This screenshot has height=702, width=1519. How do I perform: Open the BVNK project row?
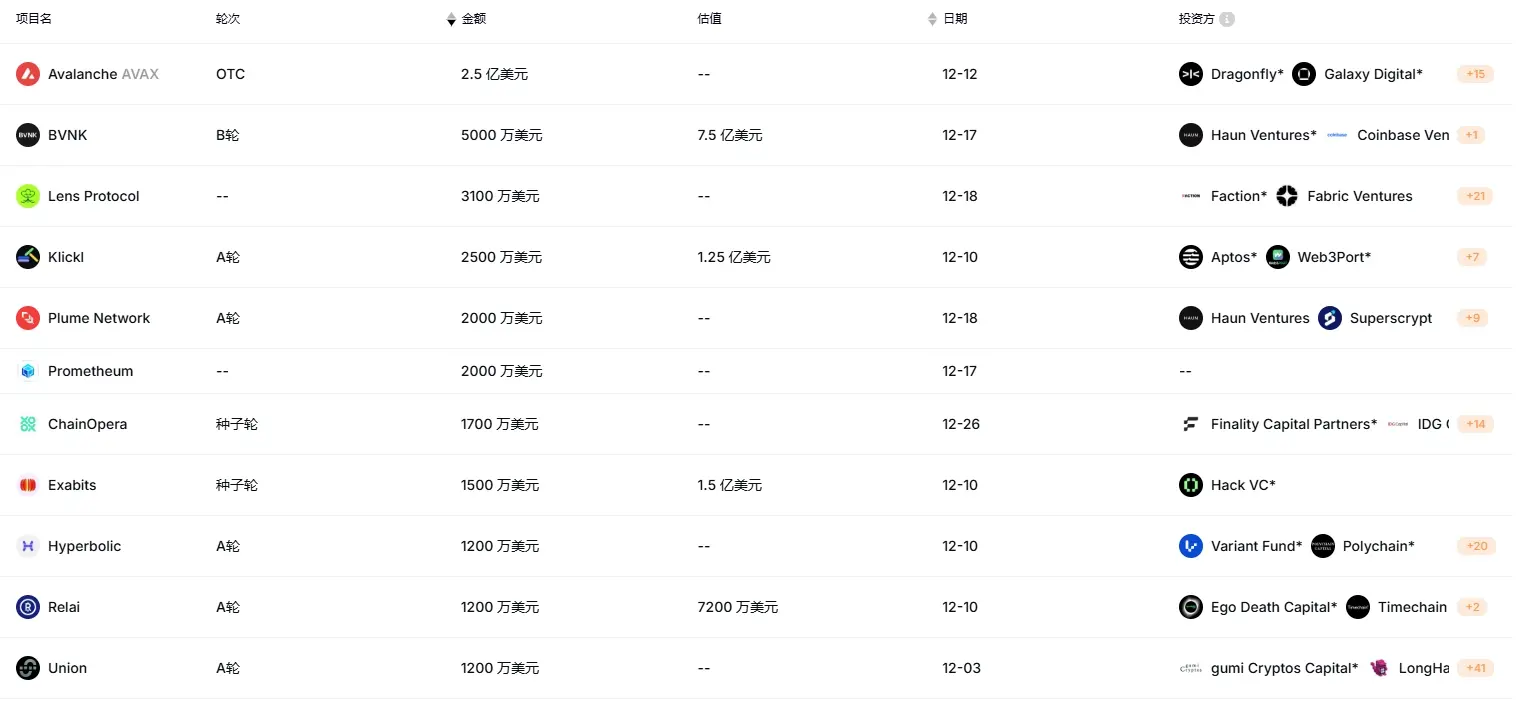[67, 135]
